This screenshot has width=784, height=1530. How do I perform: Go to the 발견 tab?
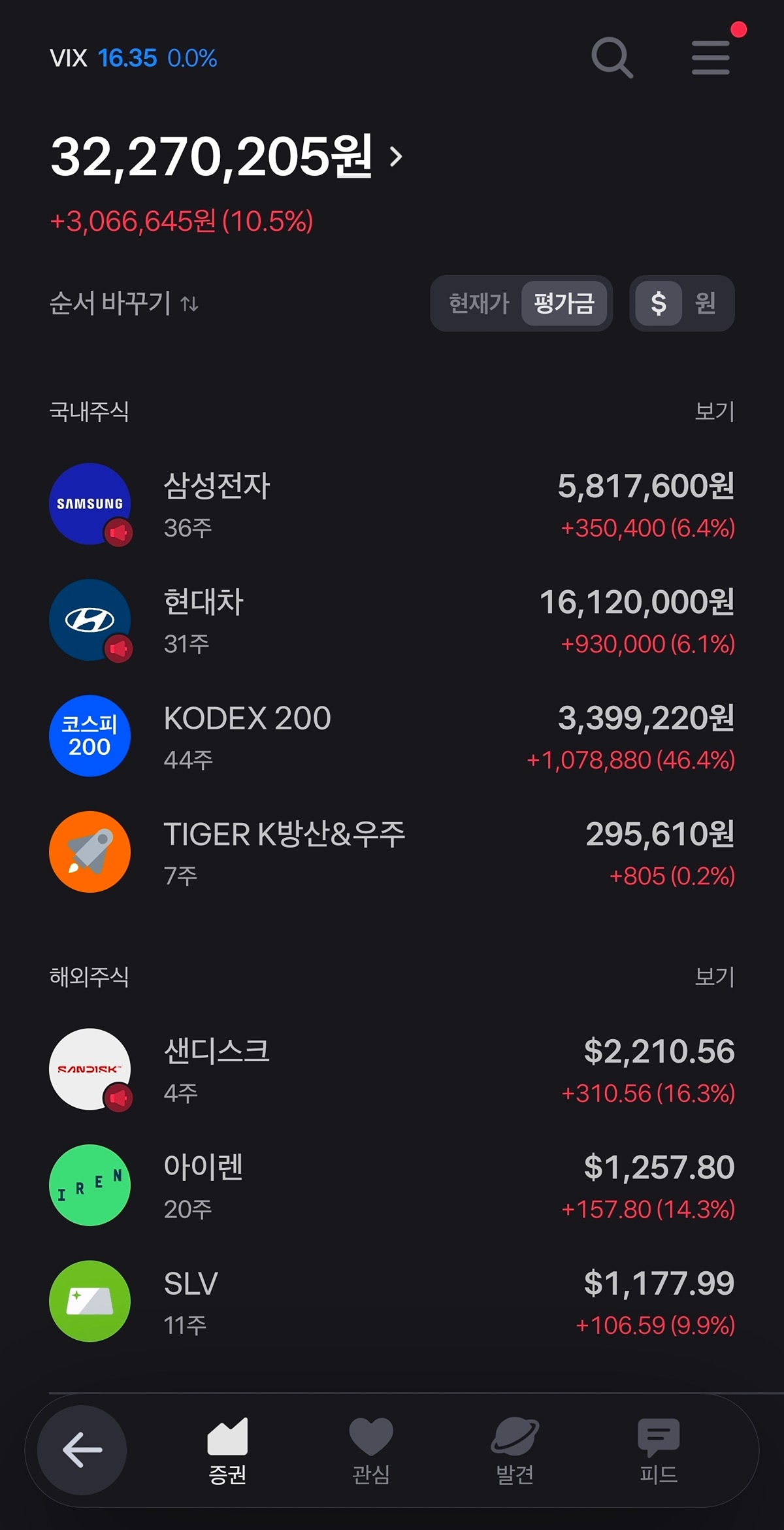(515, 1450)
